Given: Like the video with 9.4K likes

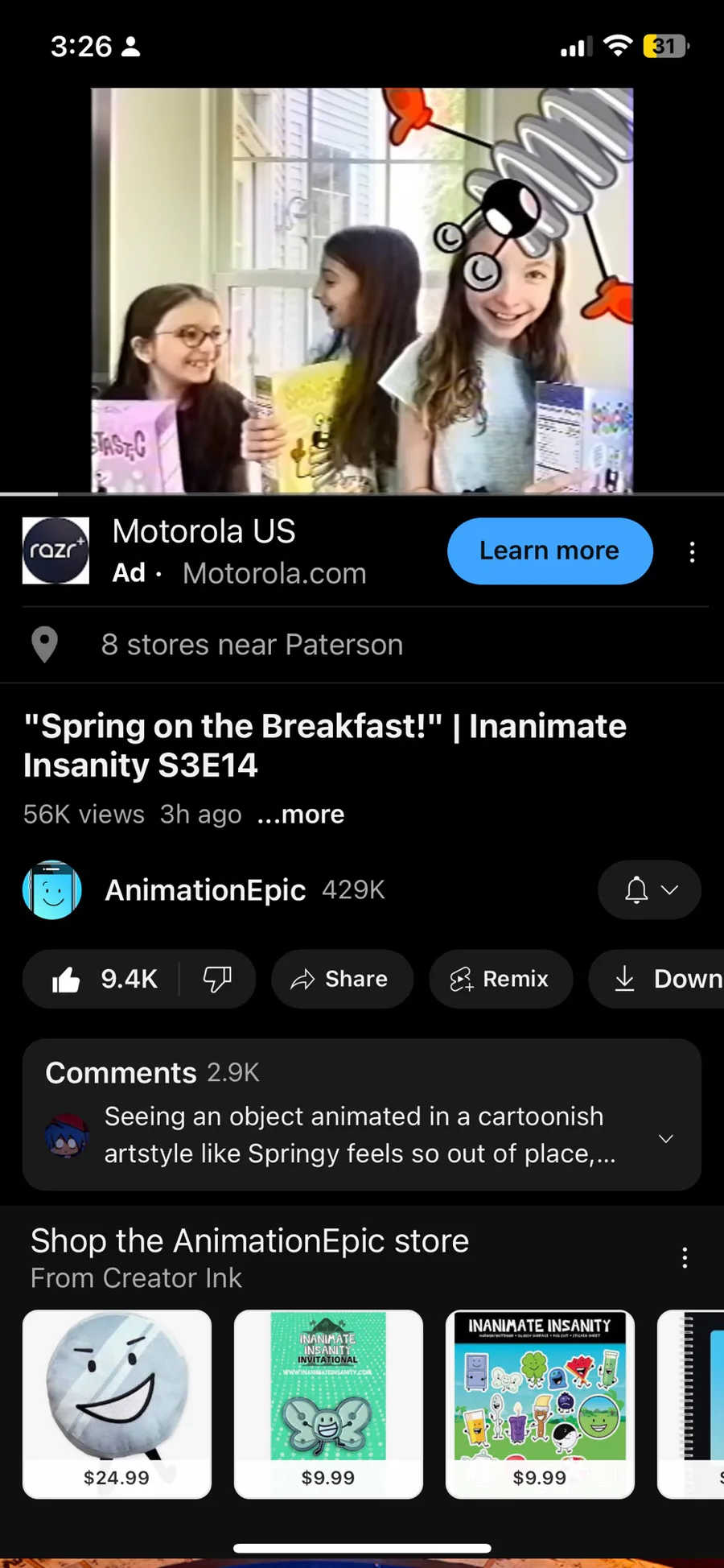Looking at the screenshot, I should click(x=105, y=979).
